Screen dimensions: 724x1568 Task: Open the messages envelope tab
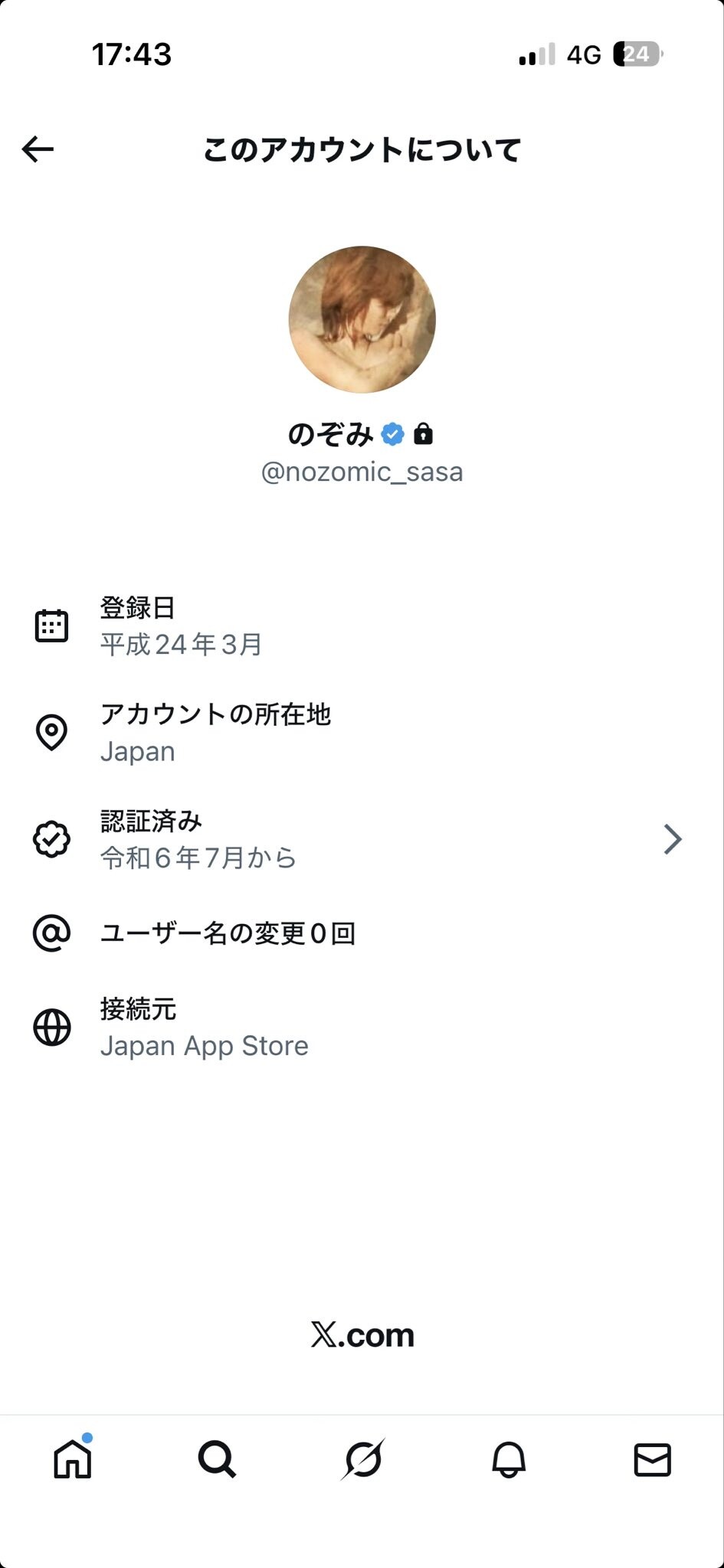point(652,1459)
